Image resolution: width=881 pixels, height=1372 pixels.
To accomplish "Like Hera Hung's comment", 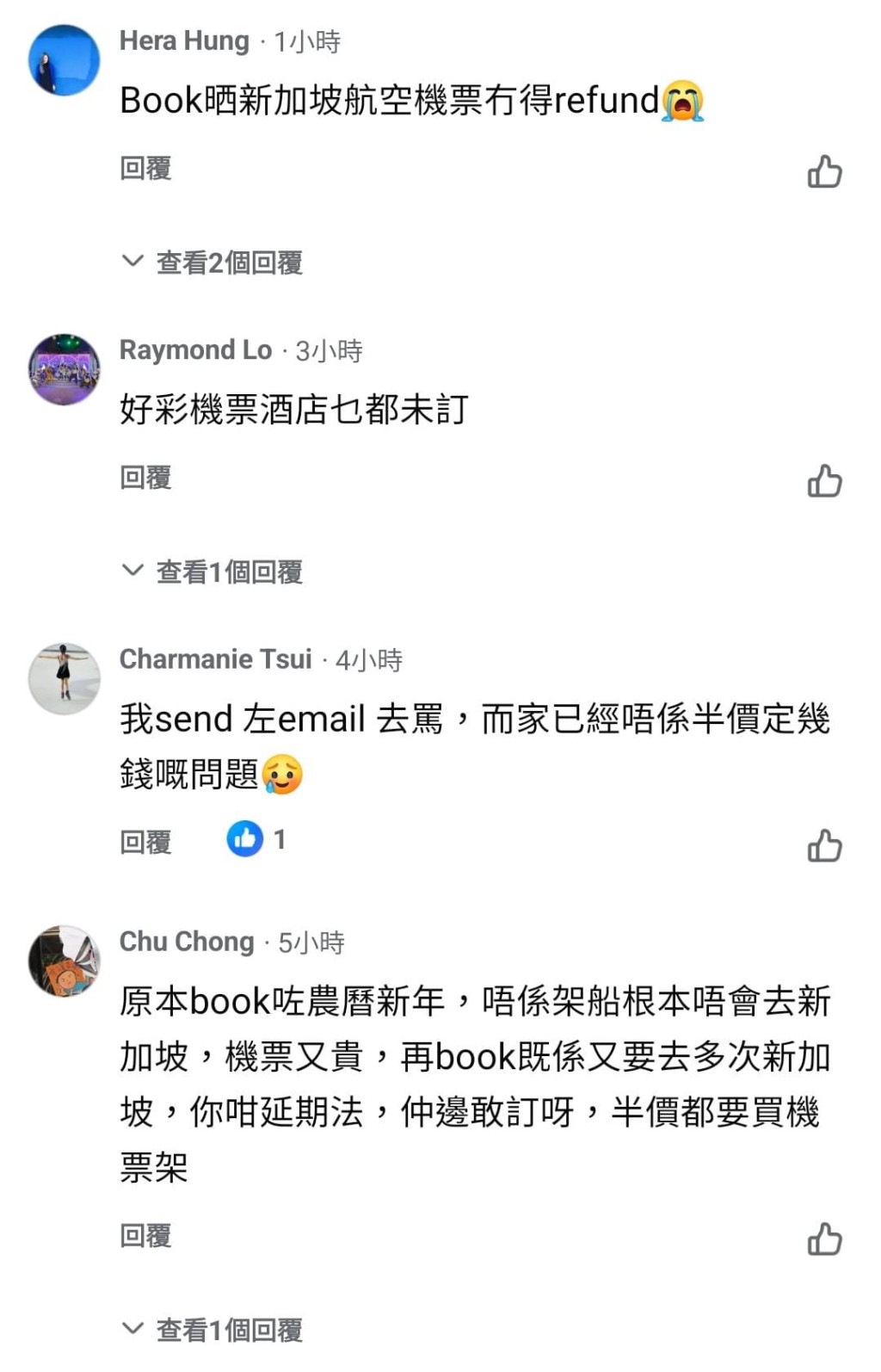I will [x=823, y=171].
